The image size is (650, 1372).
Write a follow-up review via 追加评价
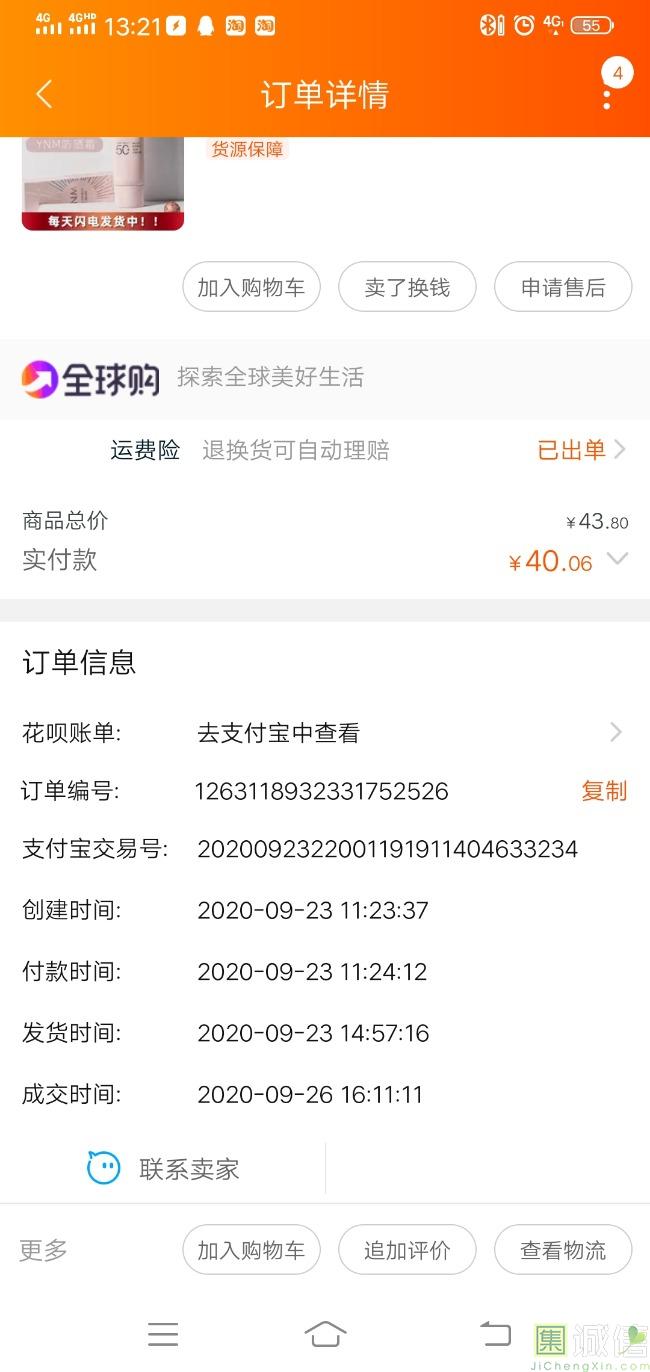point(407,1250)
